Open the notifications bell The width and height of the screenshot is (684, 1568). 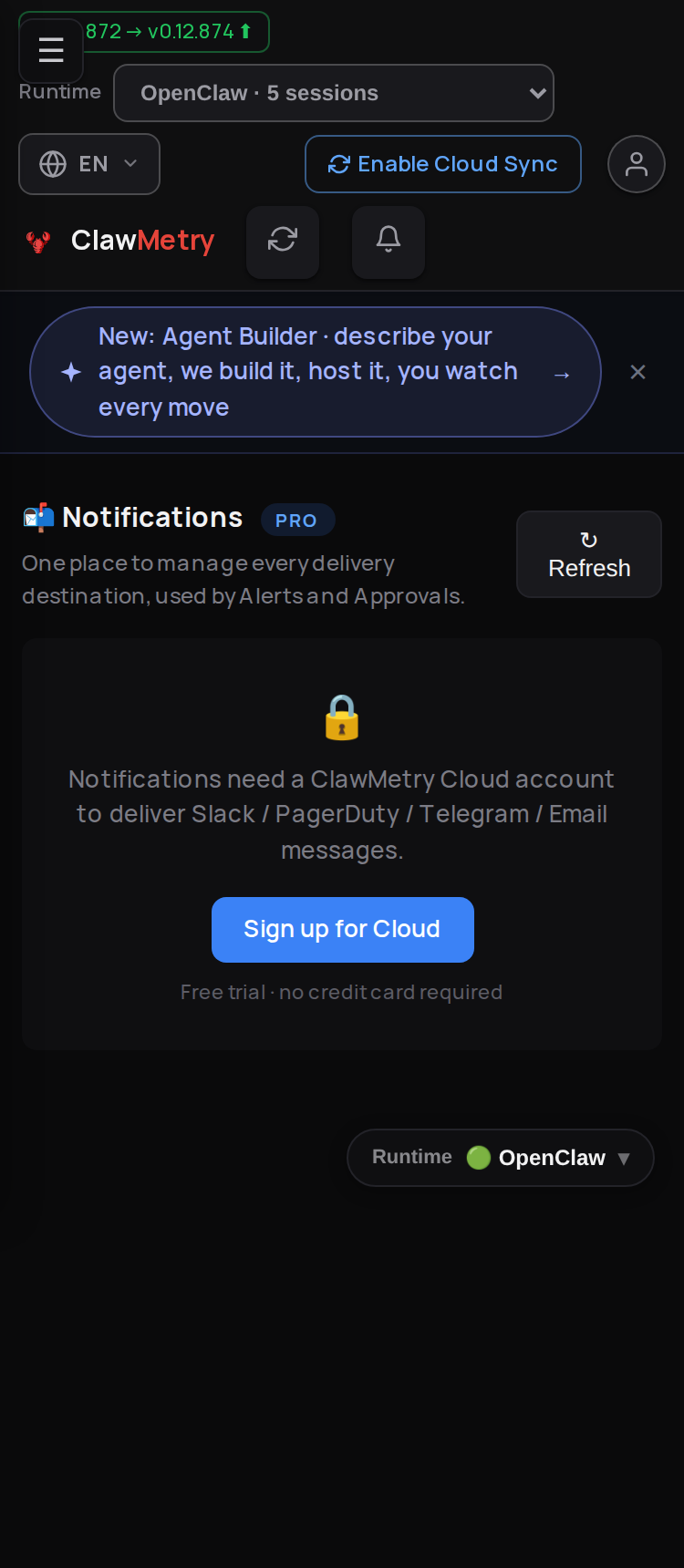coord(389,242)
